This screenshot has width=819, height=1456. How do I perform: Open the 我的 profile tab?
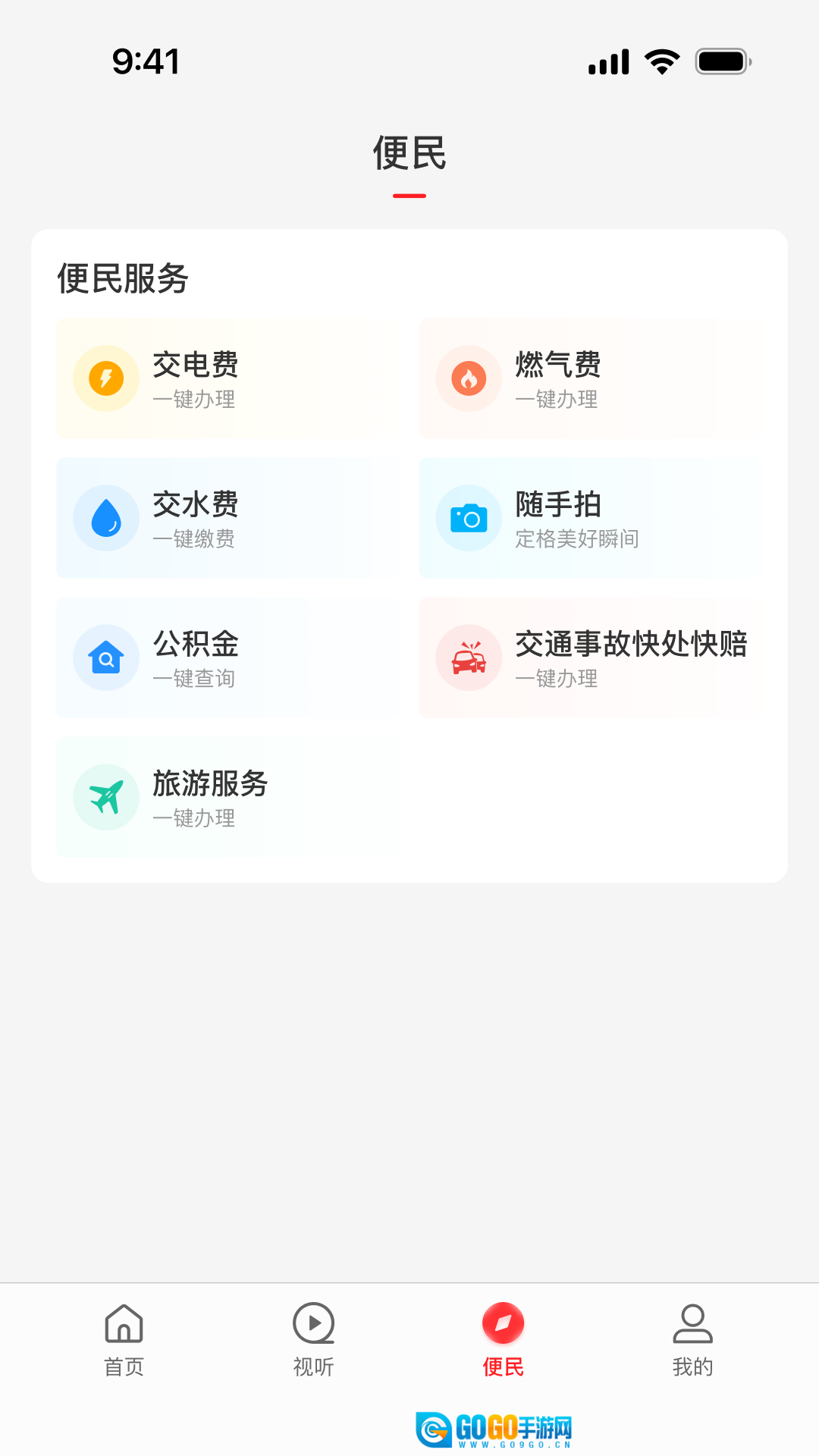click(x=692, y=1340)
